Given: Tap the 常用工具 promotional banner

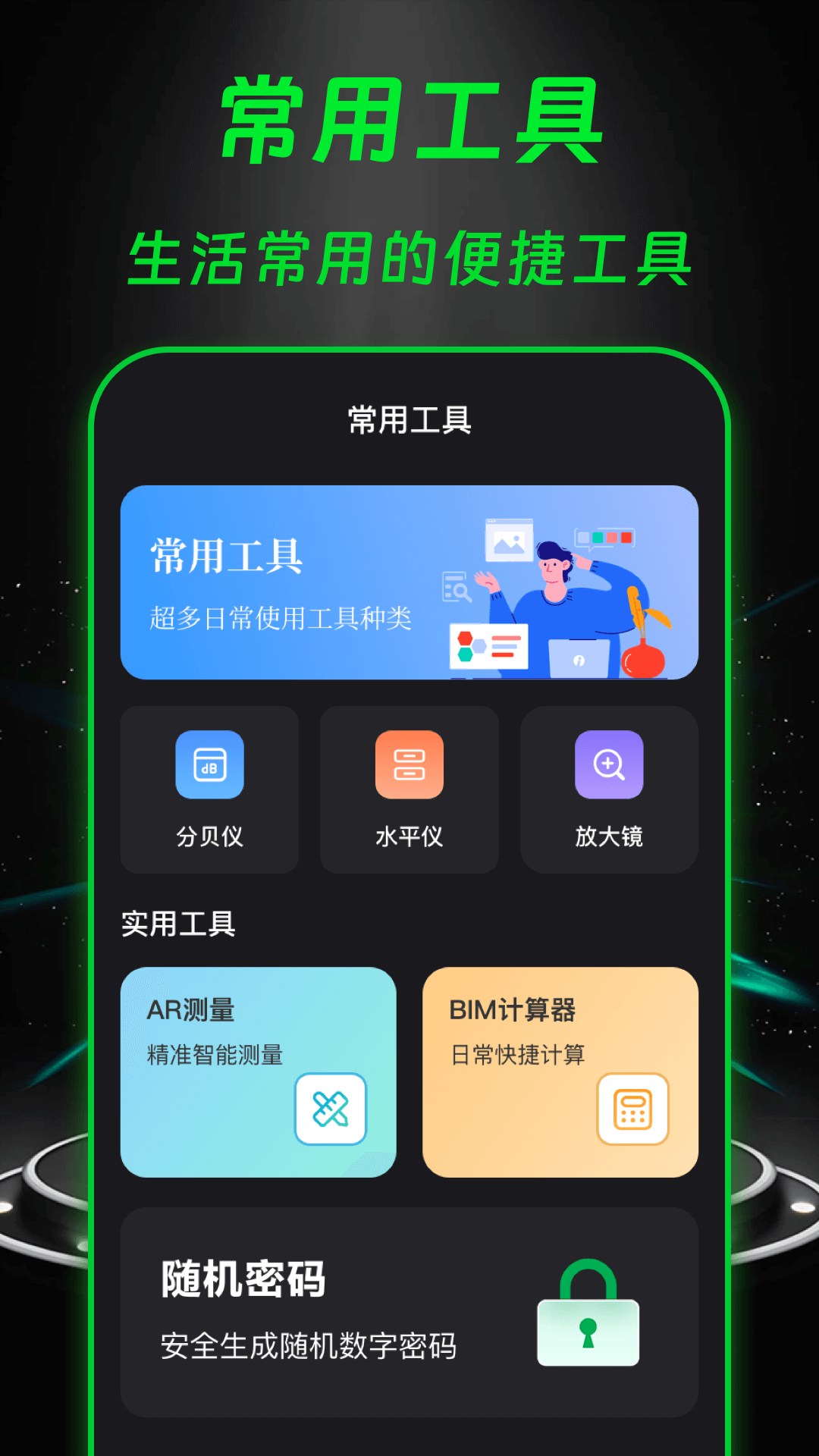Looking at the screenshot, I should [x=409, y=581].
